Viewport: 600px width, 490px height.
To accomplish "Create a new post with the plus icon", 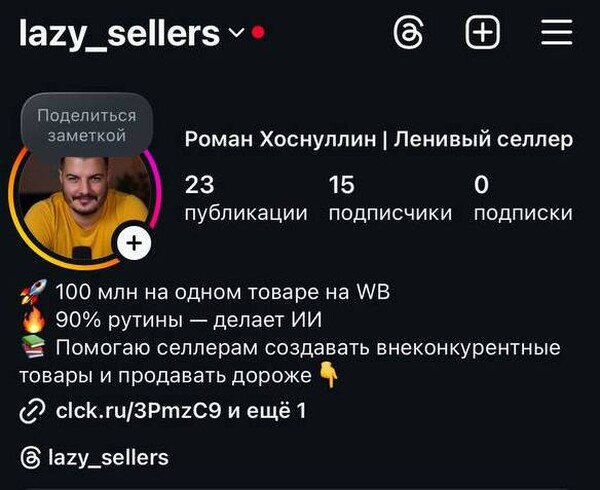I will 483,33.
